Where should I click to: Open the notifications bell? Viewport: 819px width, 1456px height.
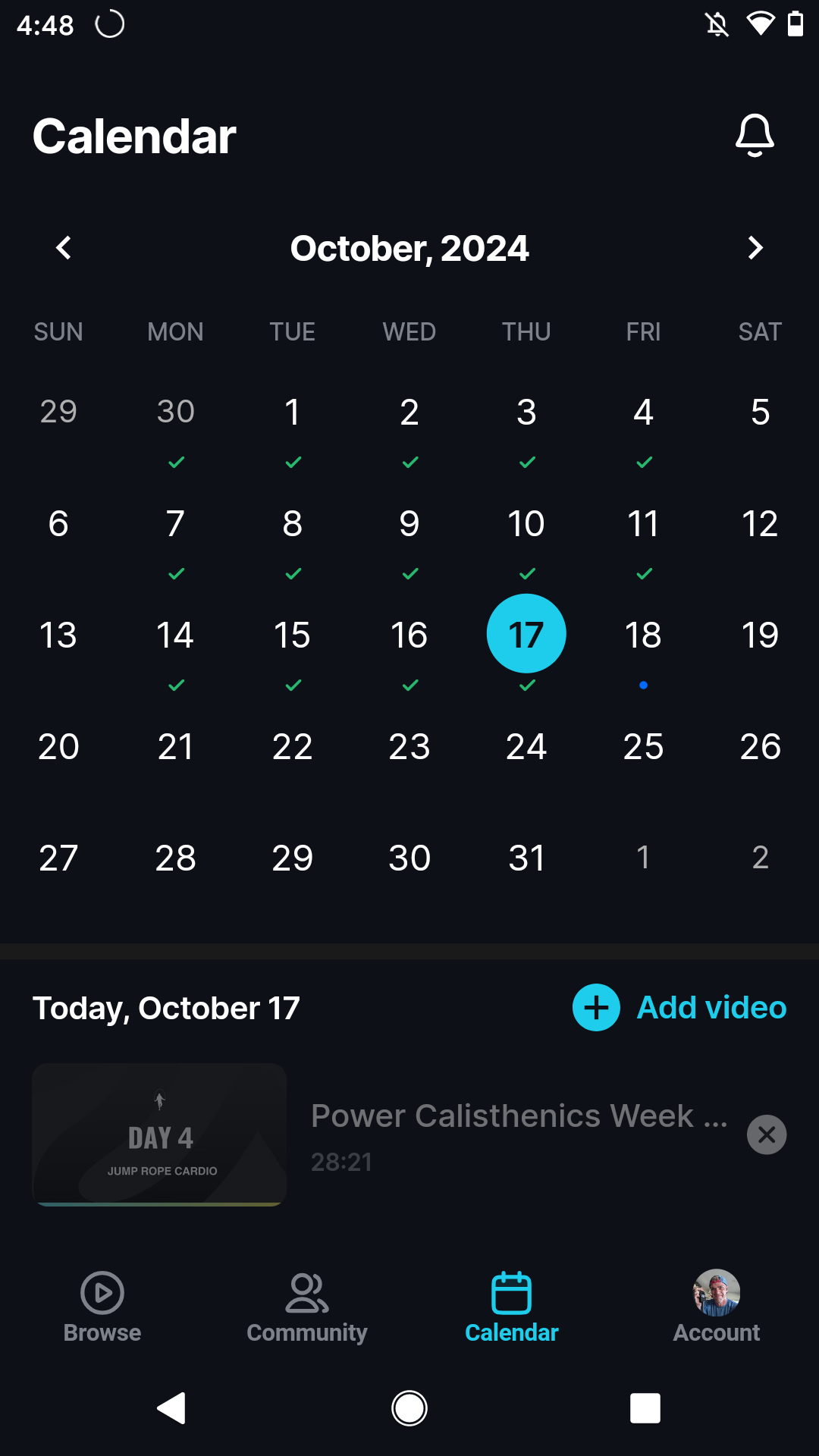pos(755,136)
